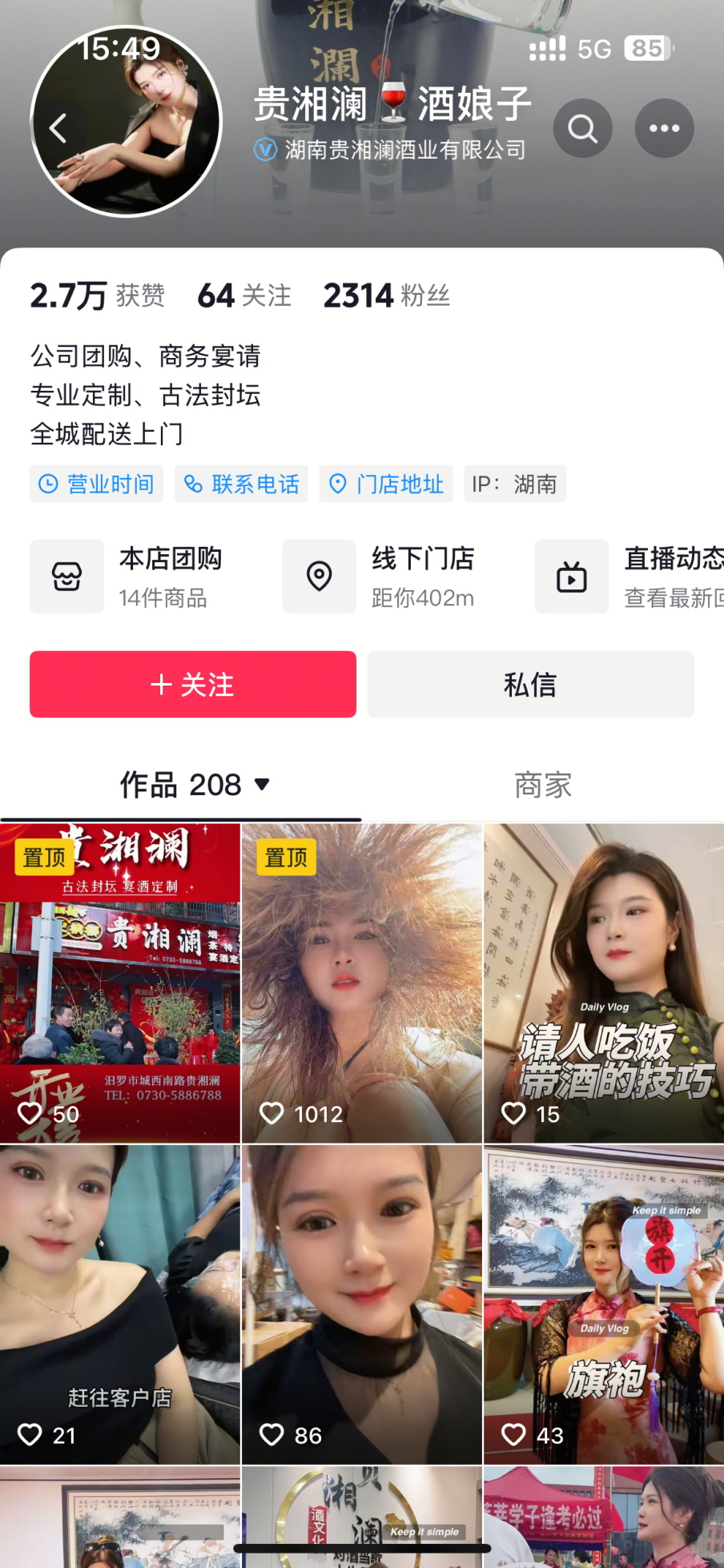View the 营业时间 business hours
The height and width of the screenshot is (1568, 724).
pos(97,484)
